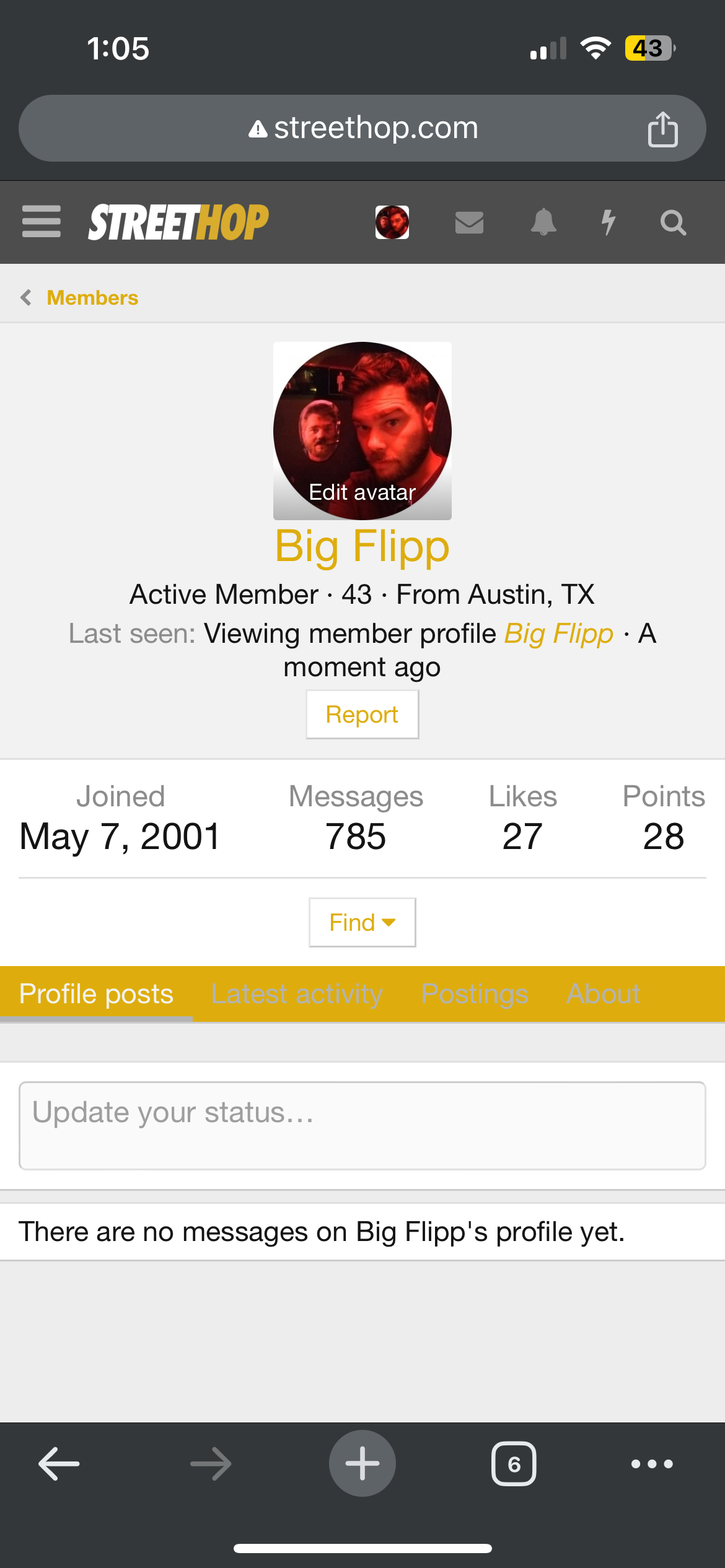Go back to Members breadcrumb
The image size is (725, 1568).
92,298
